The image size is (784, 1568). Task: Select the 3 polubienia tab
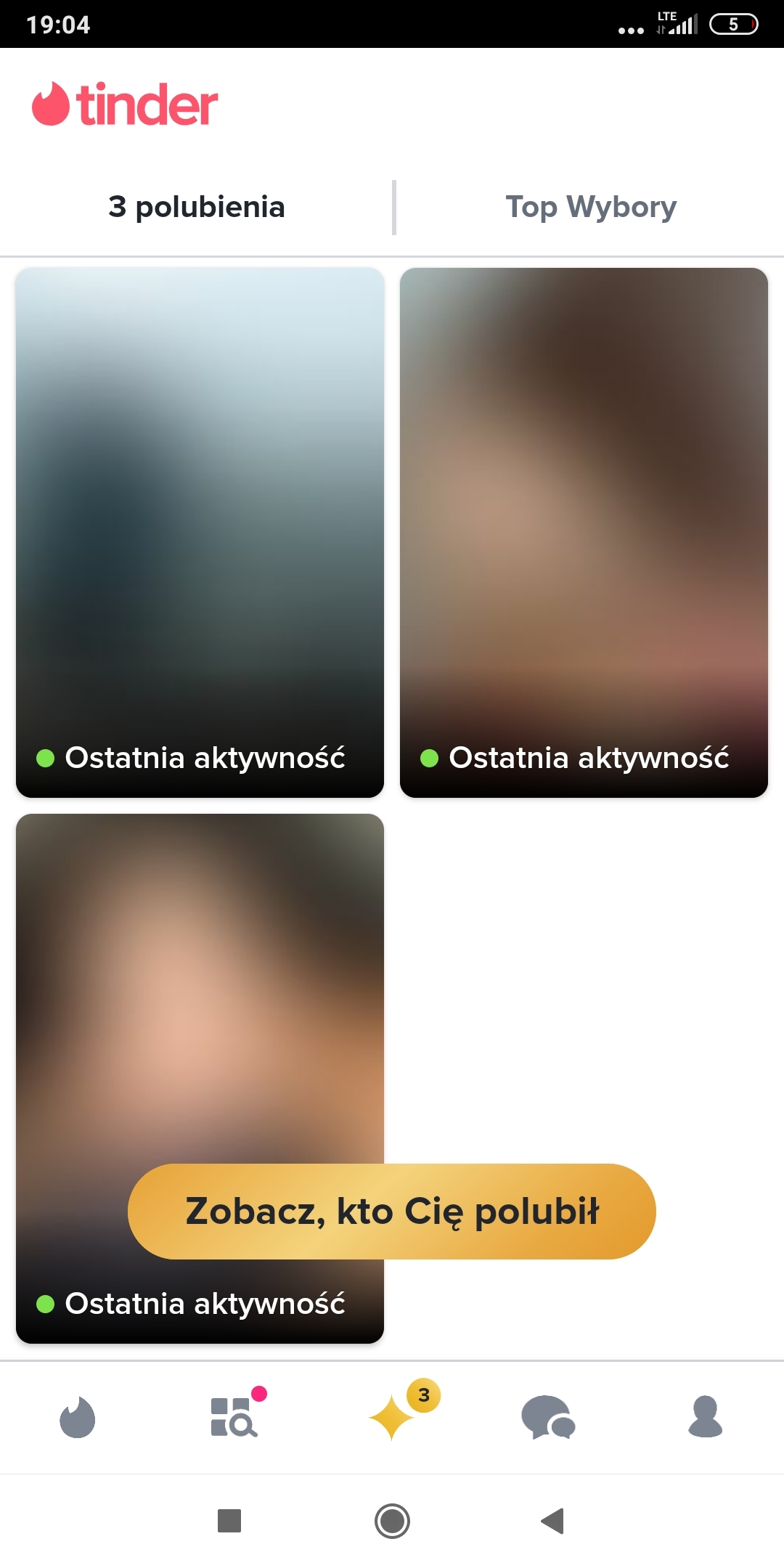tap(196, 208)
